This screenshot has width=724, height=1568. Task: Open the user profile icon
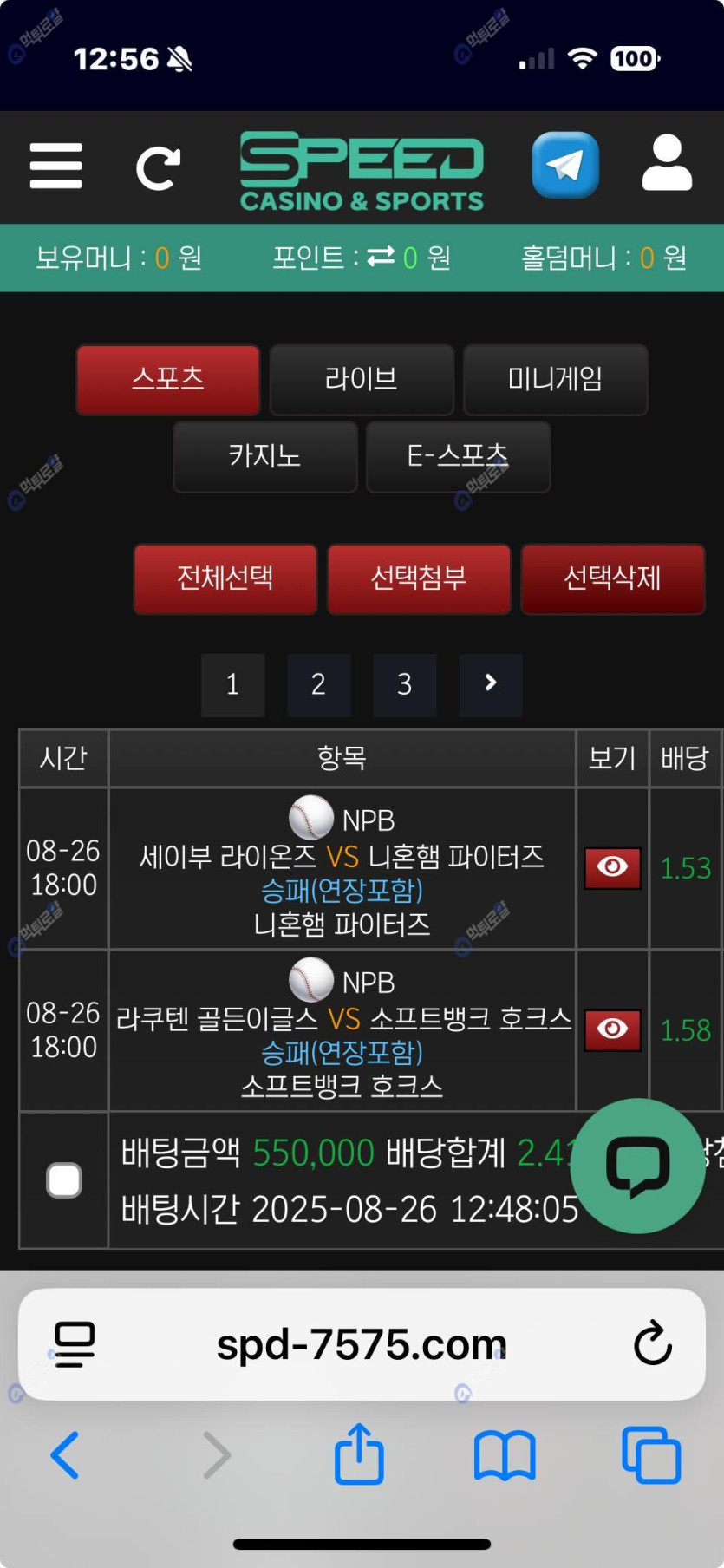(x=666, y=163)
